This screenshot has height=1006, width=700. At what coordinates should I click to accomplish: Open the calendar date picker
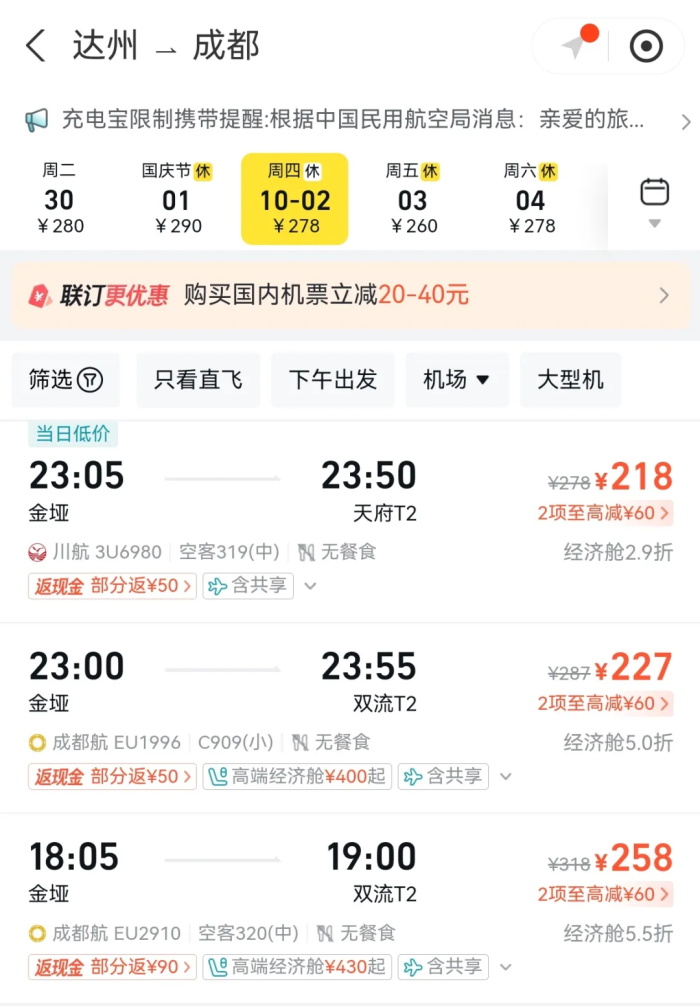[654, 198]
